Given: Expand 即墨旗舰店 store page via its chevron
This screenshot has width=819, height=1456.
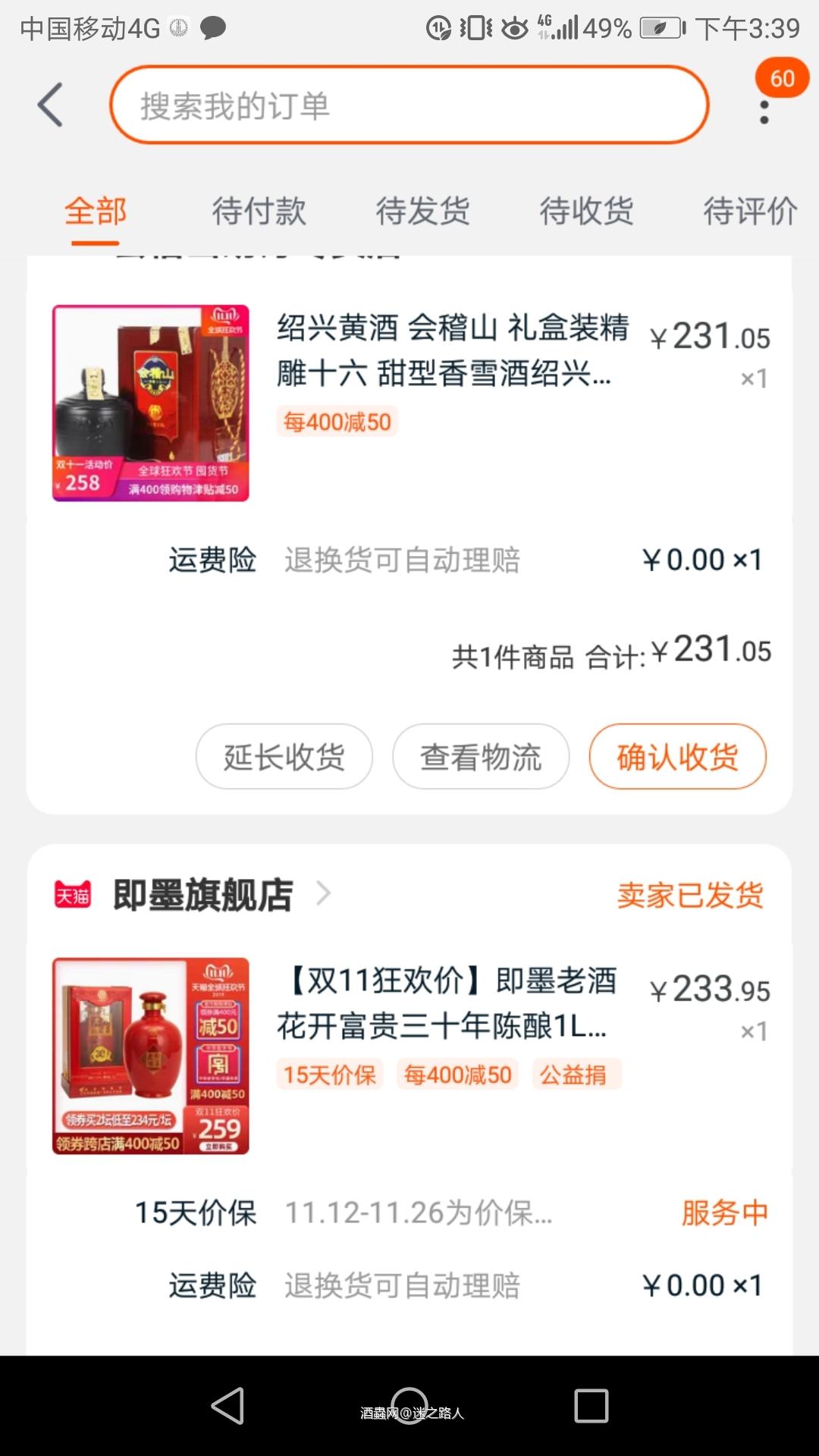Looking at the screenshot, I should coord(328,895).
